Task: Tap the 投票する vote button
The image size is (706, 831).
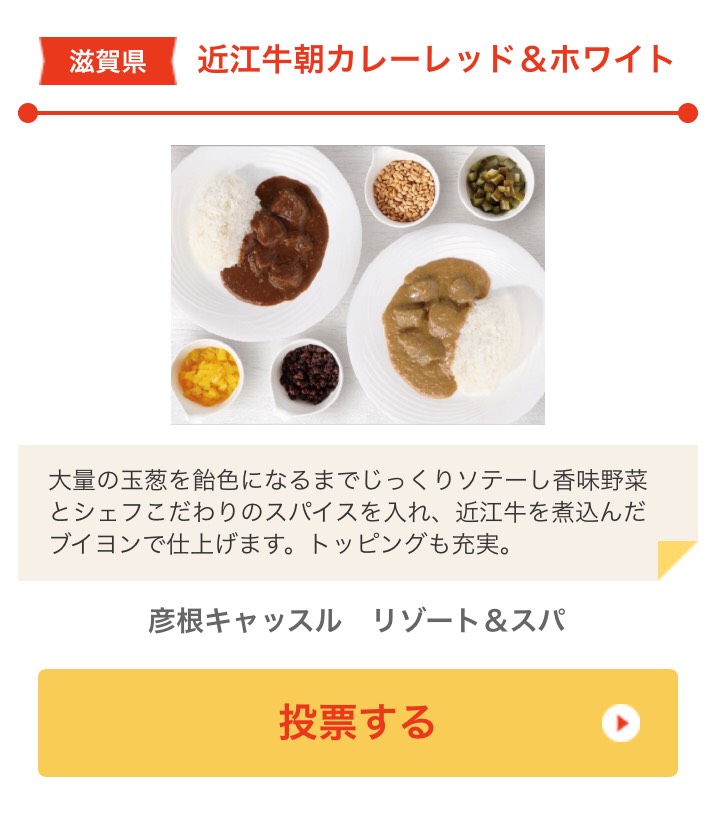Action: coord(357,722)
